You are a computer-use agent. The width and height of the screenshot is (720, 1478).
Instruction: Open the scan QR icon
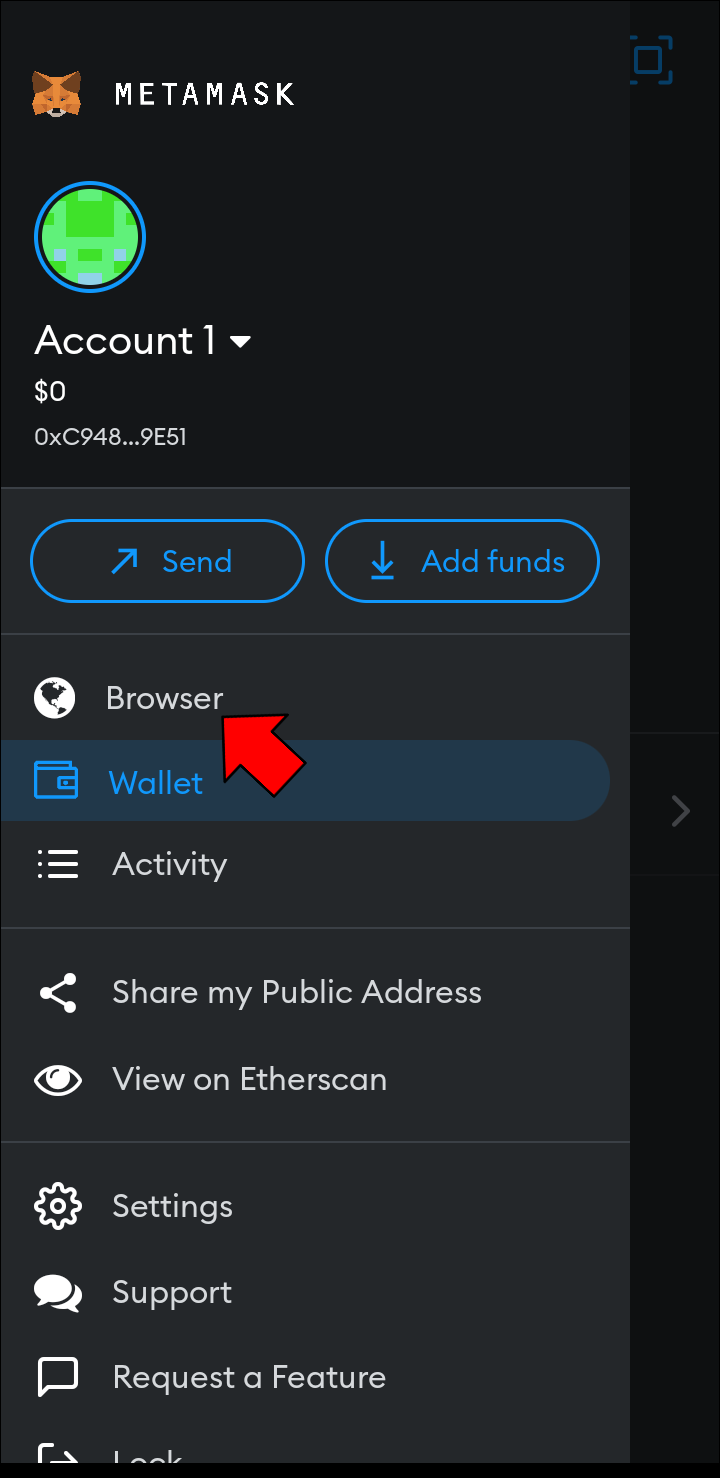651,60
